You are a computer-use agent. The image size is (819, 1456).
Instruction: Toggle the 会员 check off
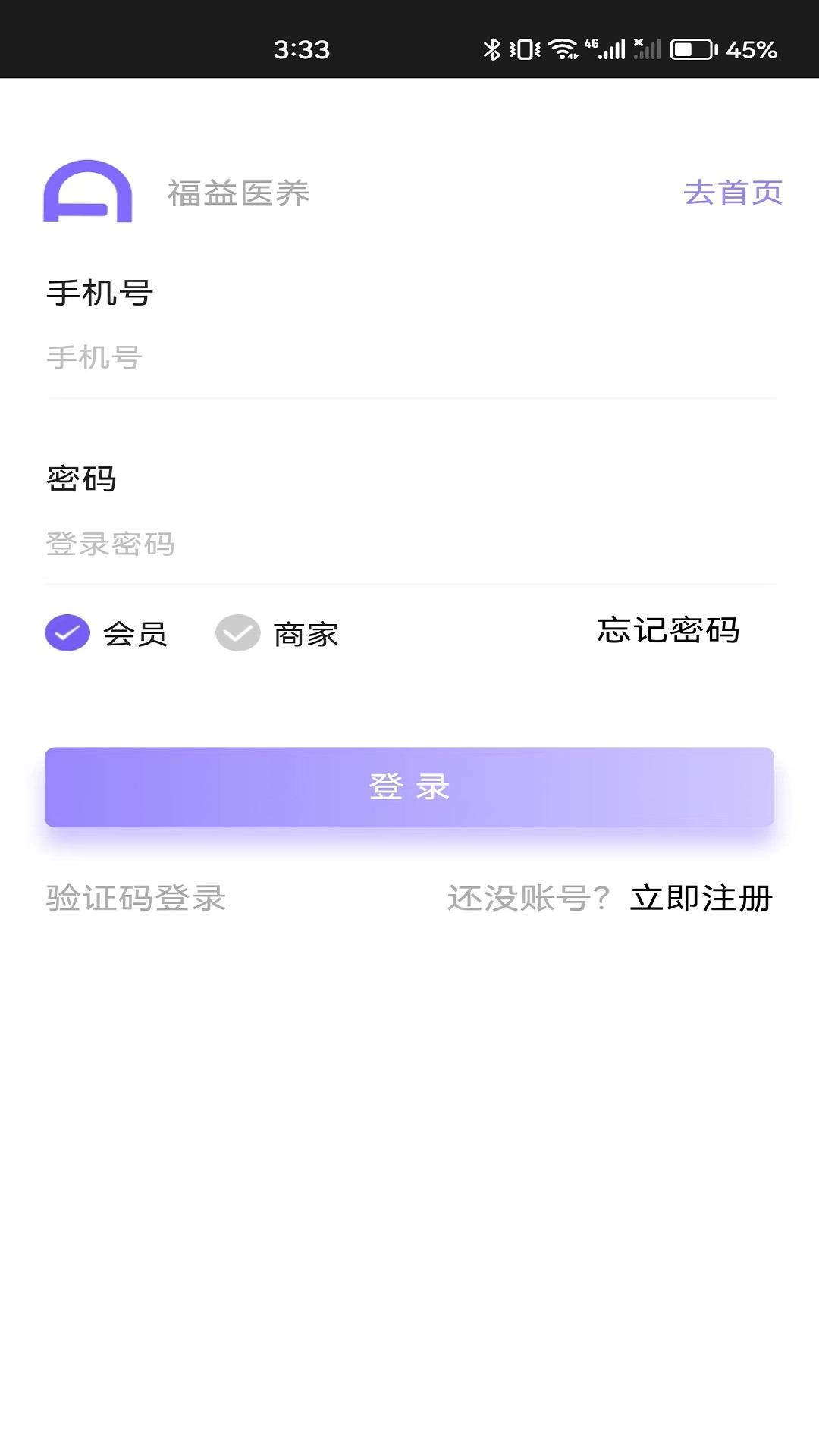click(67, 634)
